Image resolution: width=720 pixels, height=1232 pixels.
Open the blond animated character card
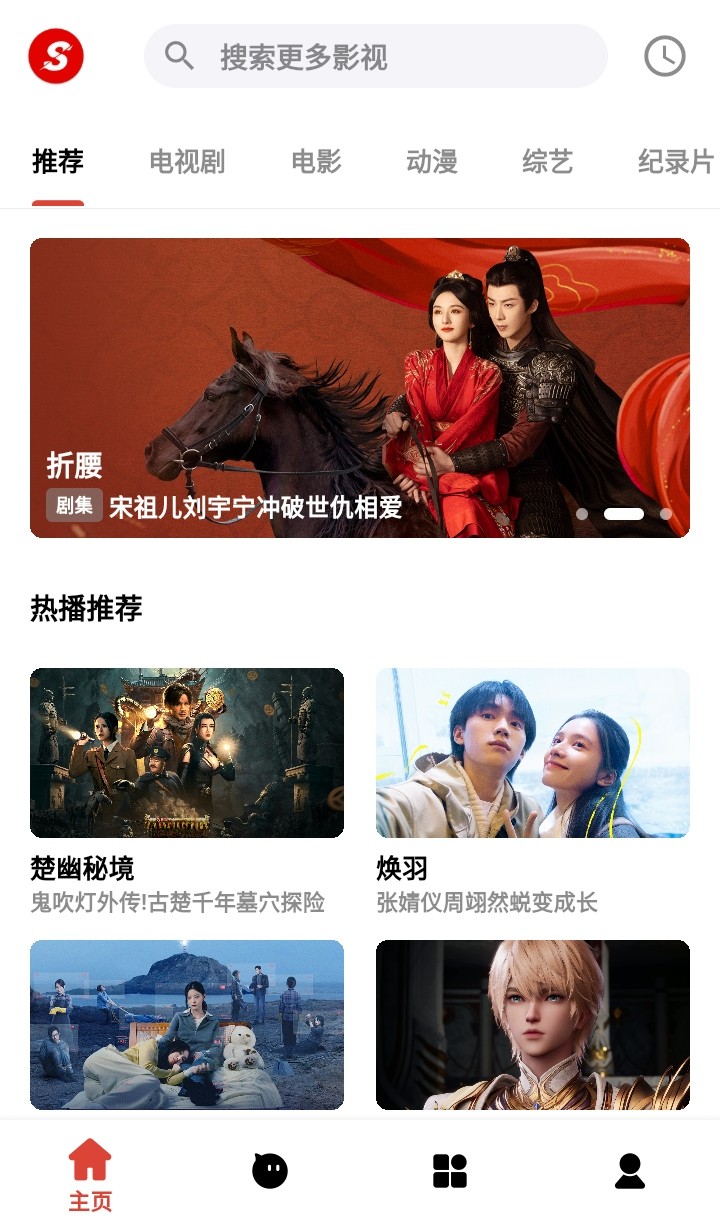(533, 1025)
